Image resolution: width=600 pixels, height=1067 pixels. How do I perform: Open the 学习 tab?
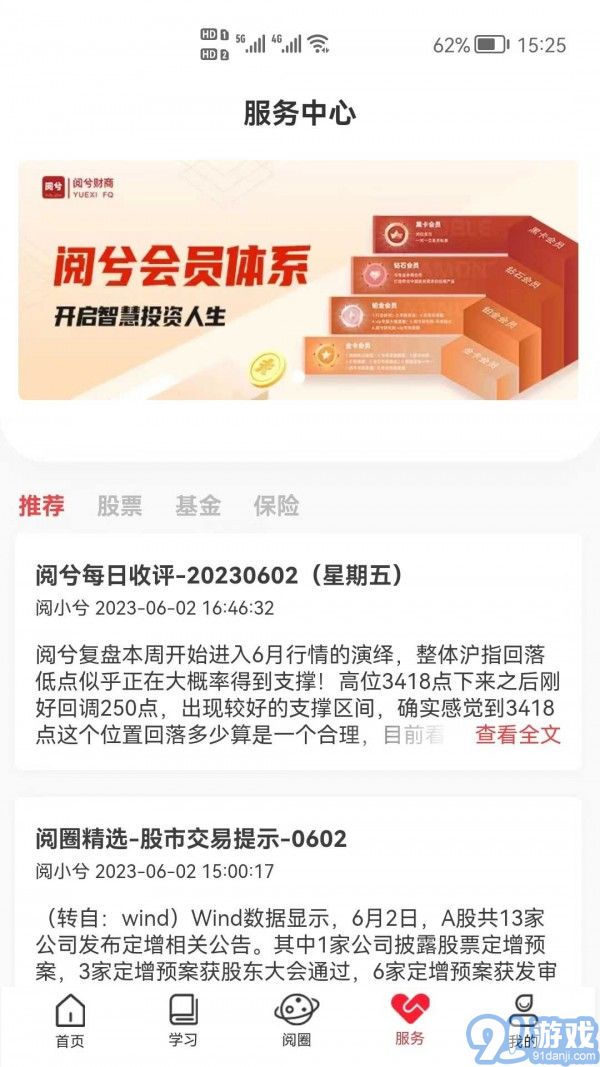tap(183, 1021)
